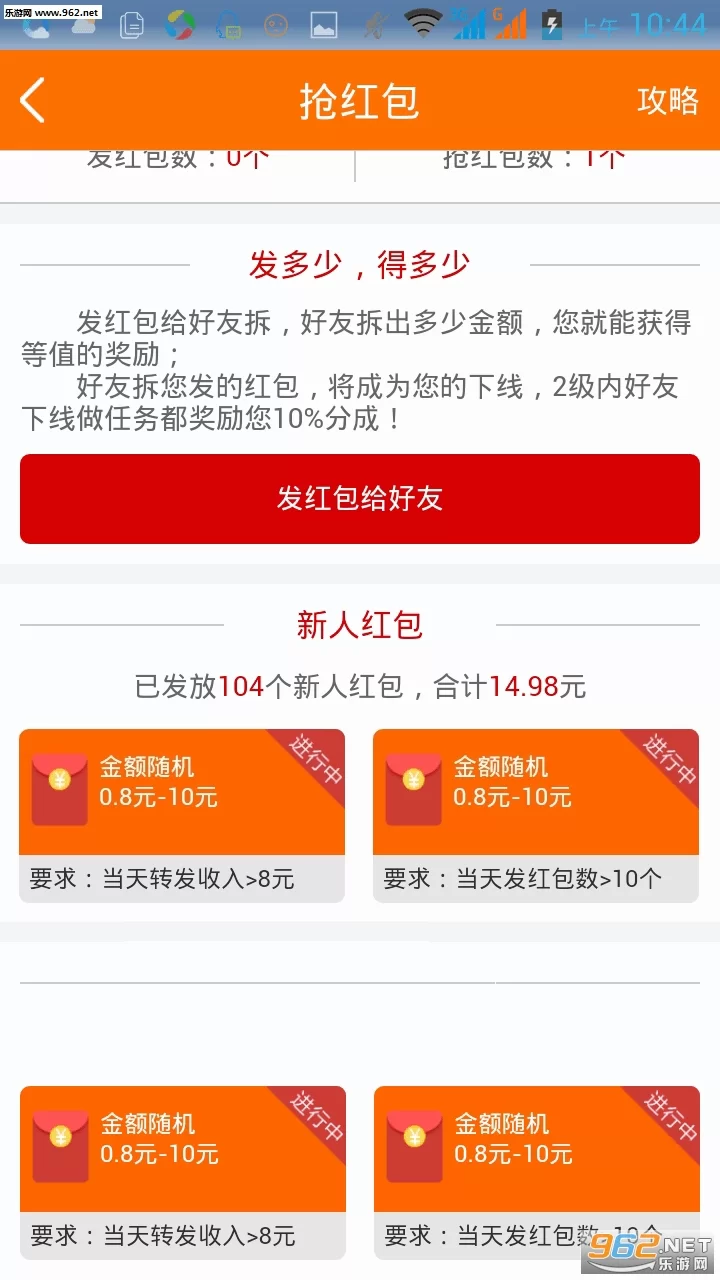Go back using the top-left arrow
Image resolution: width=720 pixels, height=1280 pixels.
33,101
